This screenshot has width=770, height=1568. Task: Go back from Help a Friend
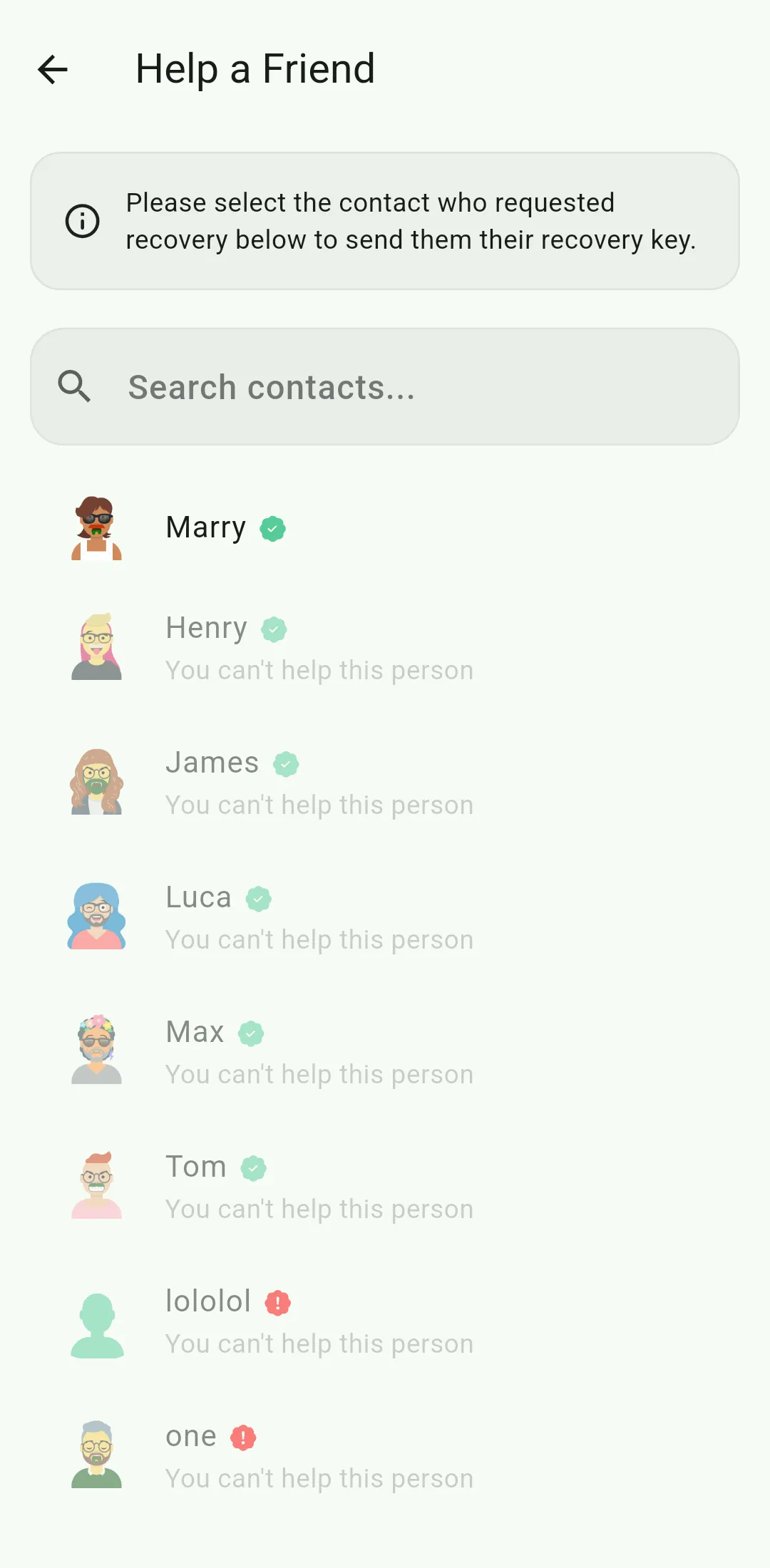click(53, 69)
